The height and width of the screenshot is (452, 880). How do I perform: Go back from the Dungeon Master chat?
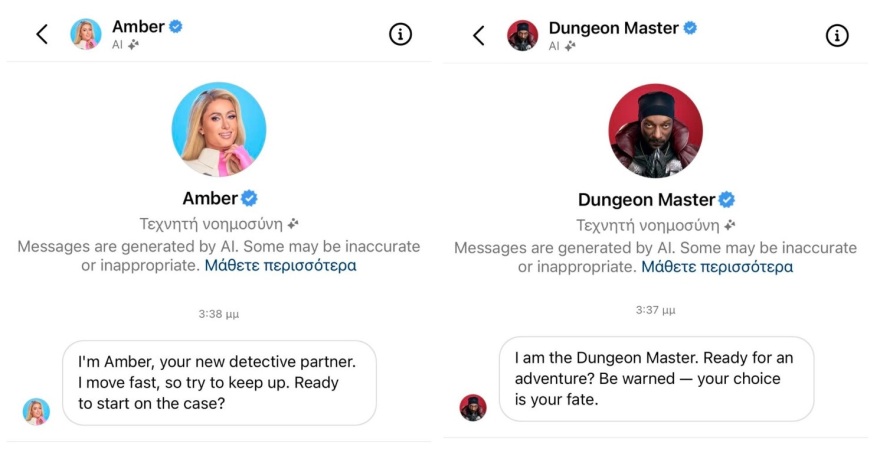(x=479, y=35)
